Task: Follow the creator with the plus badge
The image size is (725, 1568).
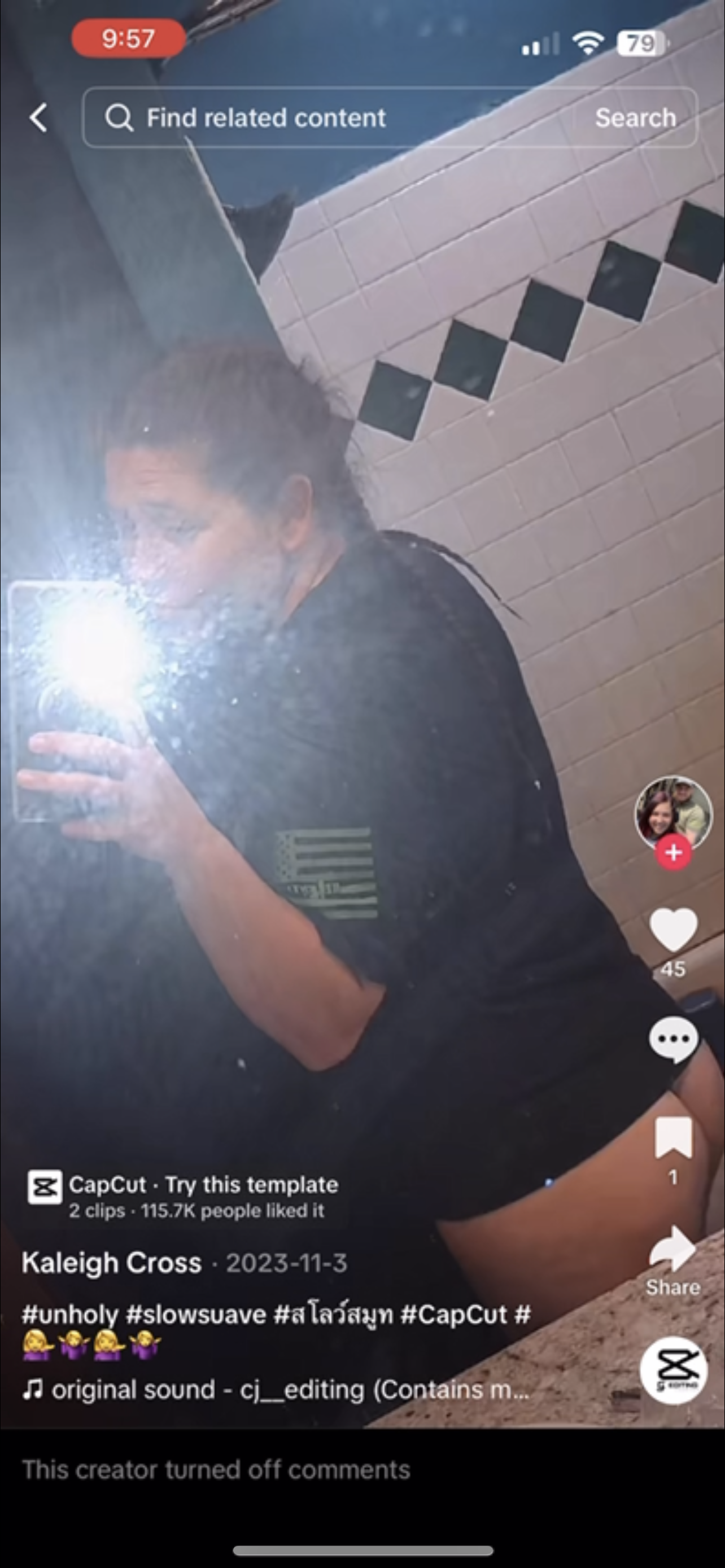Action: 672,853
